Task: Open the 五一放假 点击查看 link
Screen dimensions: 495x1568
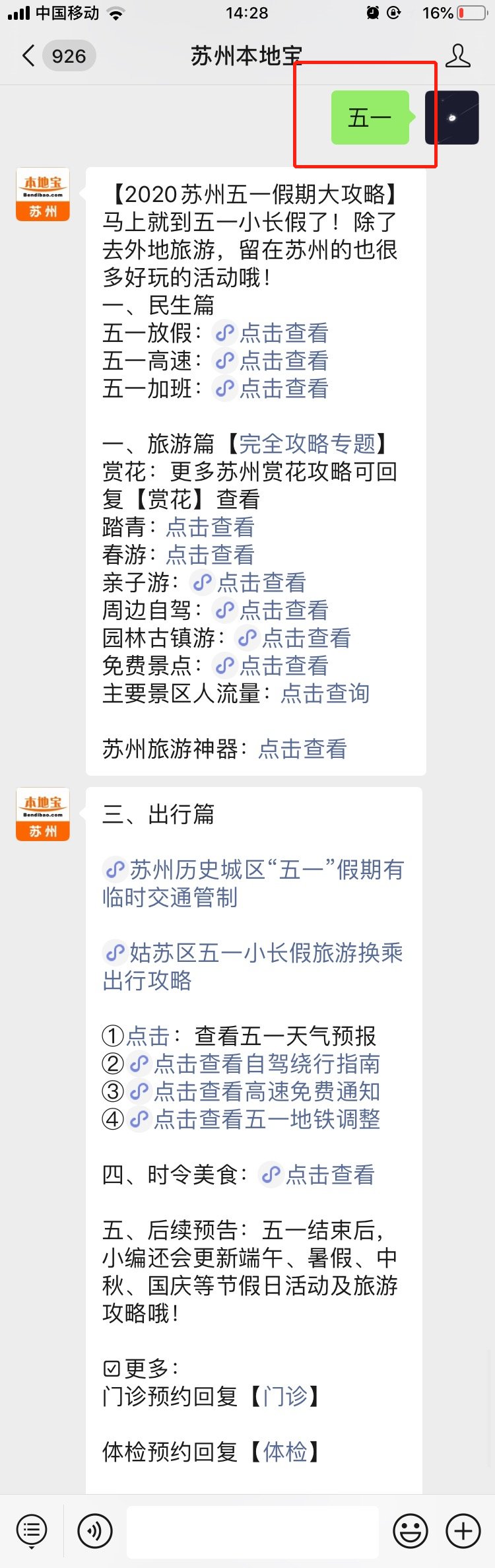Action: (282, 333)
